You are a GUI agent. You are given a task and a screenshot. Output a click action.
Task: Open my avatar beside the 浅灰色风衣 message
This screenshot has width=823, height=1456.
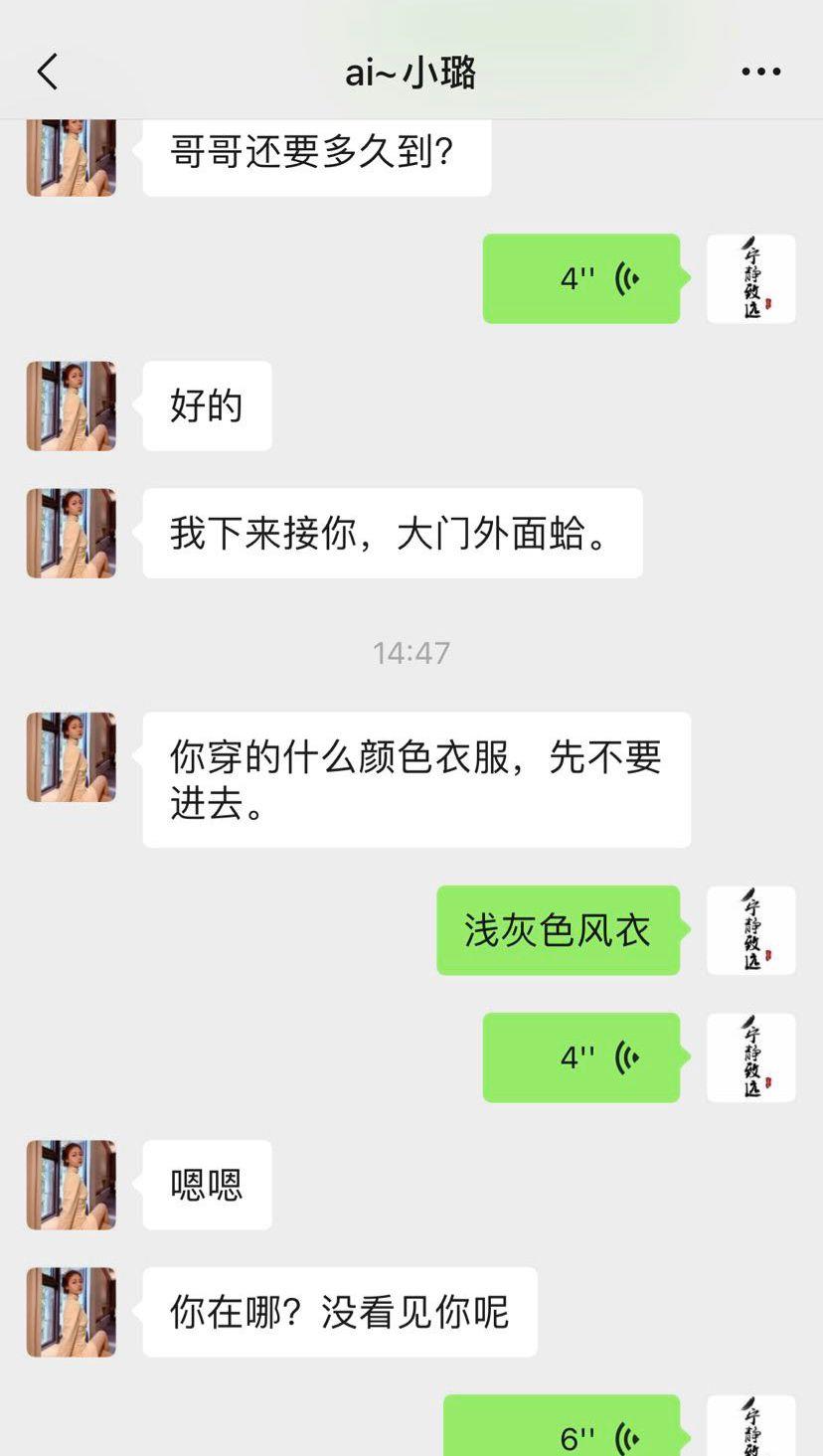point(750,930)
